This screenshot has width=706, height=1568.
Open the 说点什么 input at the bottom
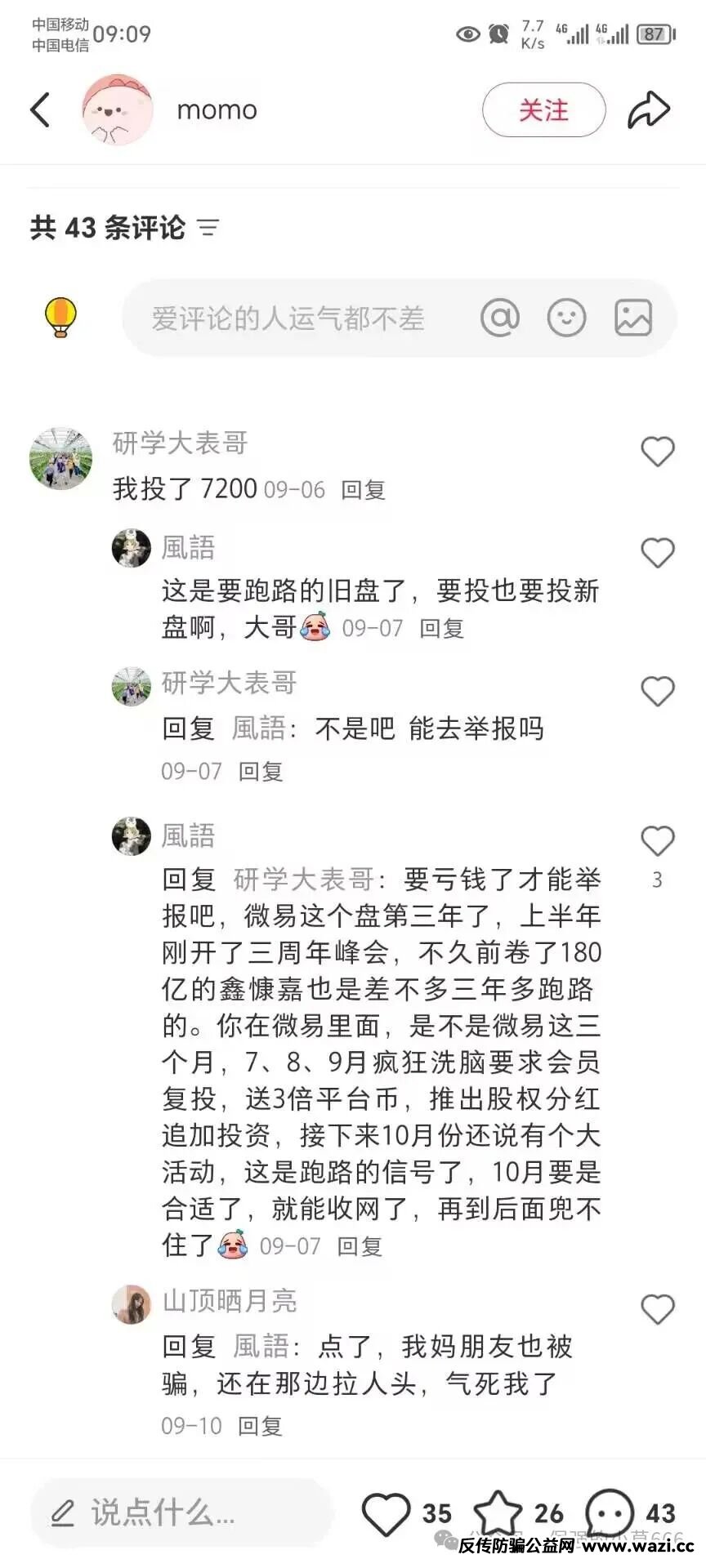181,1513
